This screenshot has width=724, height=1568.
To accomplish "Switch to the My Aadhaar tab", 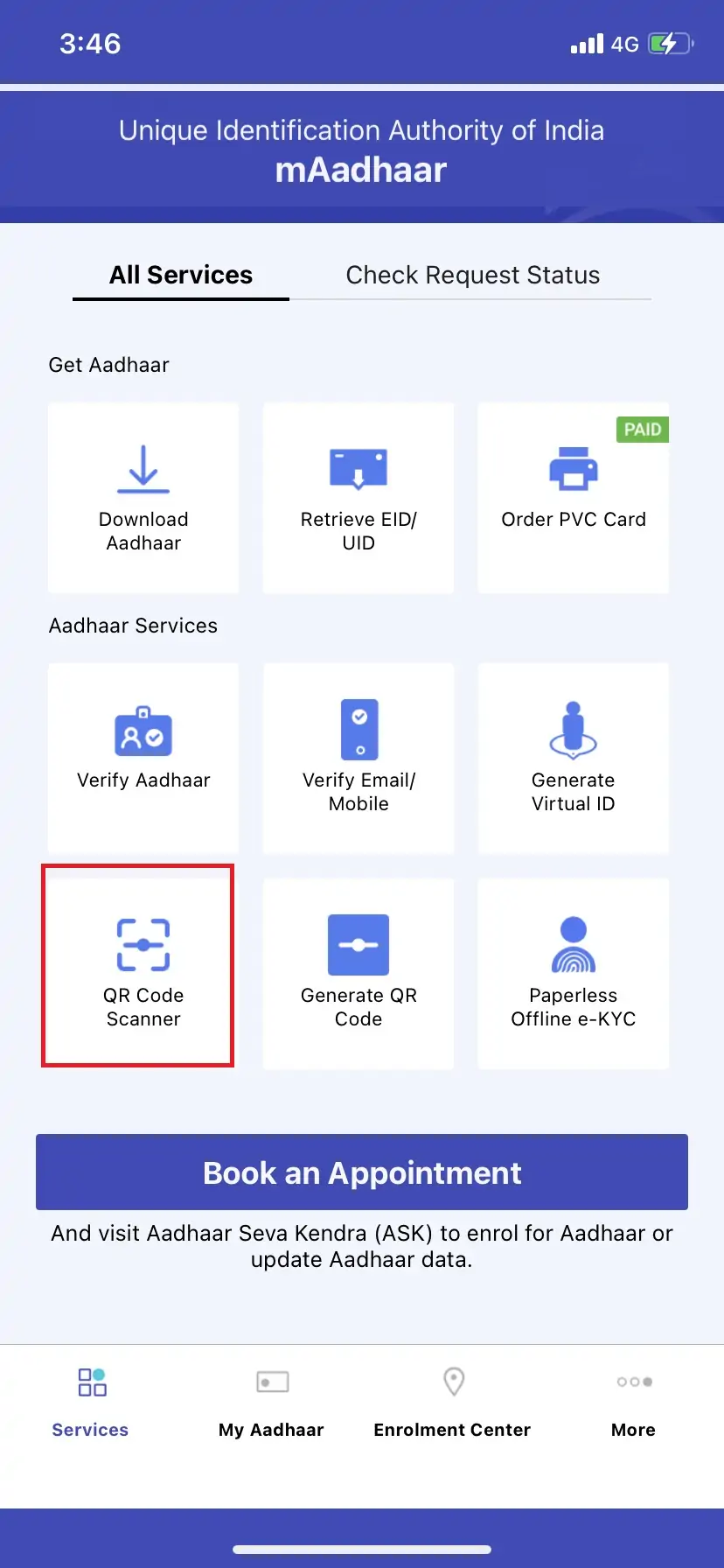I will point(271,1403).
